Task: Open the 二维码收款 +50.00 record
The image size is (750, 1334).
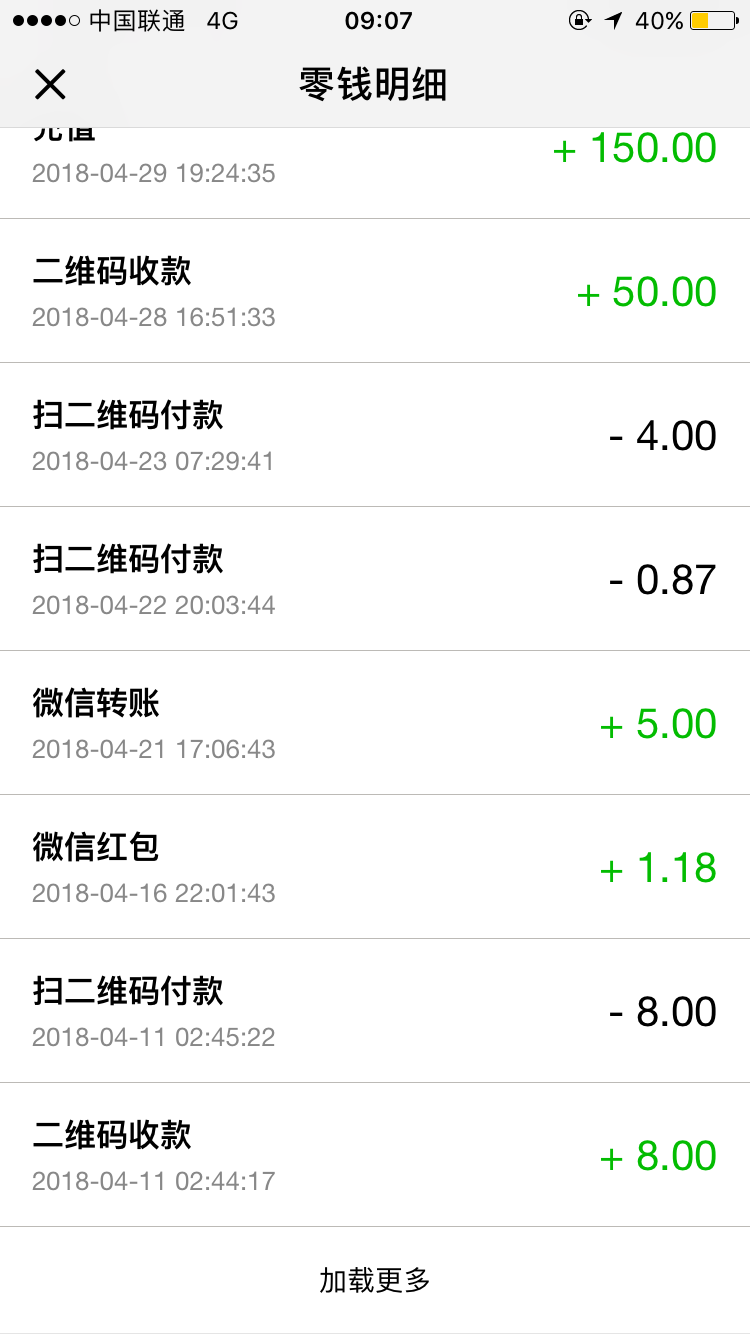Action: coord(375,291)
